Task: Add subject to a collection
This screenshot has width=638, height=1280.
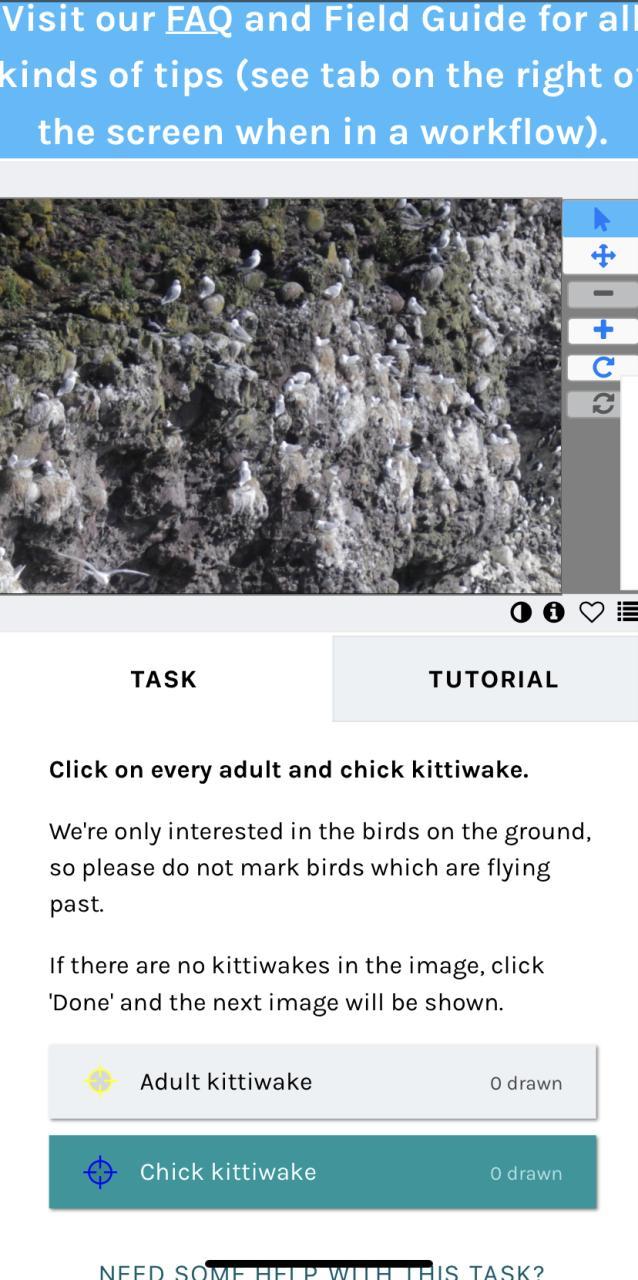Action: (x=627, y=612)
